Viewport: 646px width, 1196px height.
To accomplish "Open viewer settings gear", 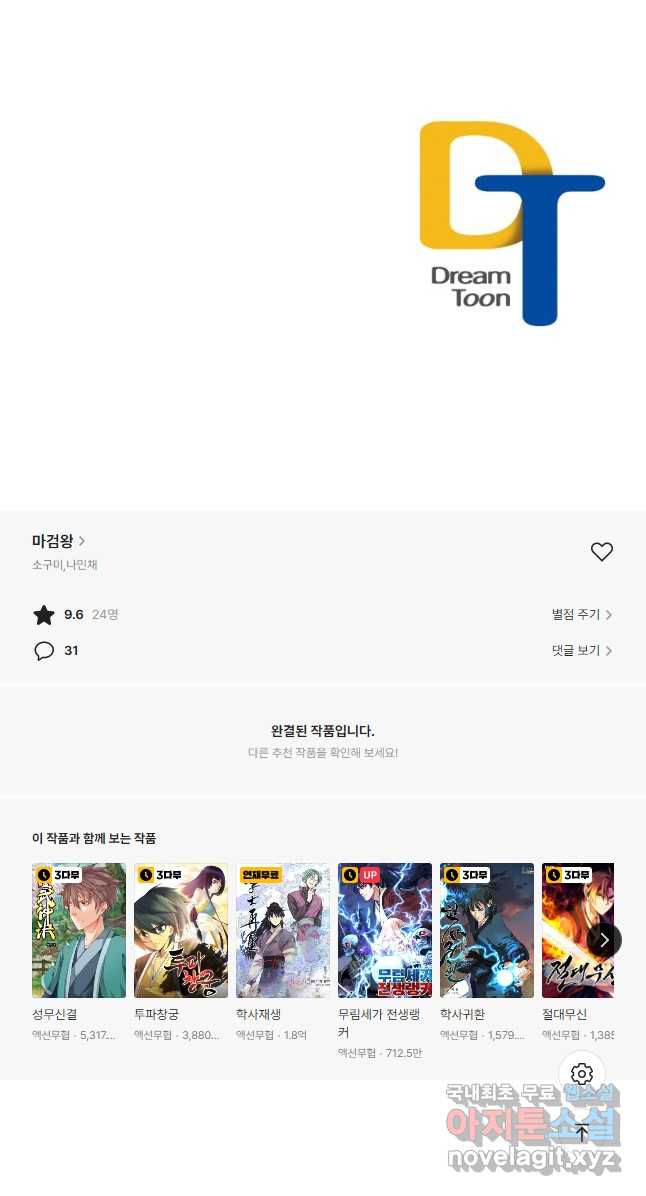I will pos(582,1075).
